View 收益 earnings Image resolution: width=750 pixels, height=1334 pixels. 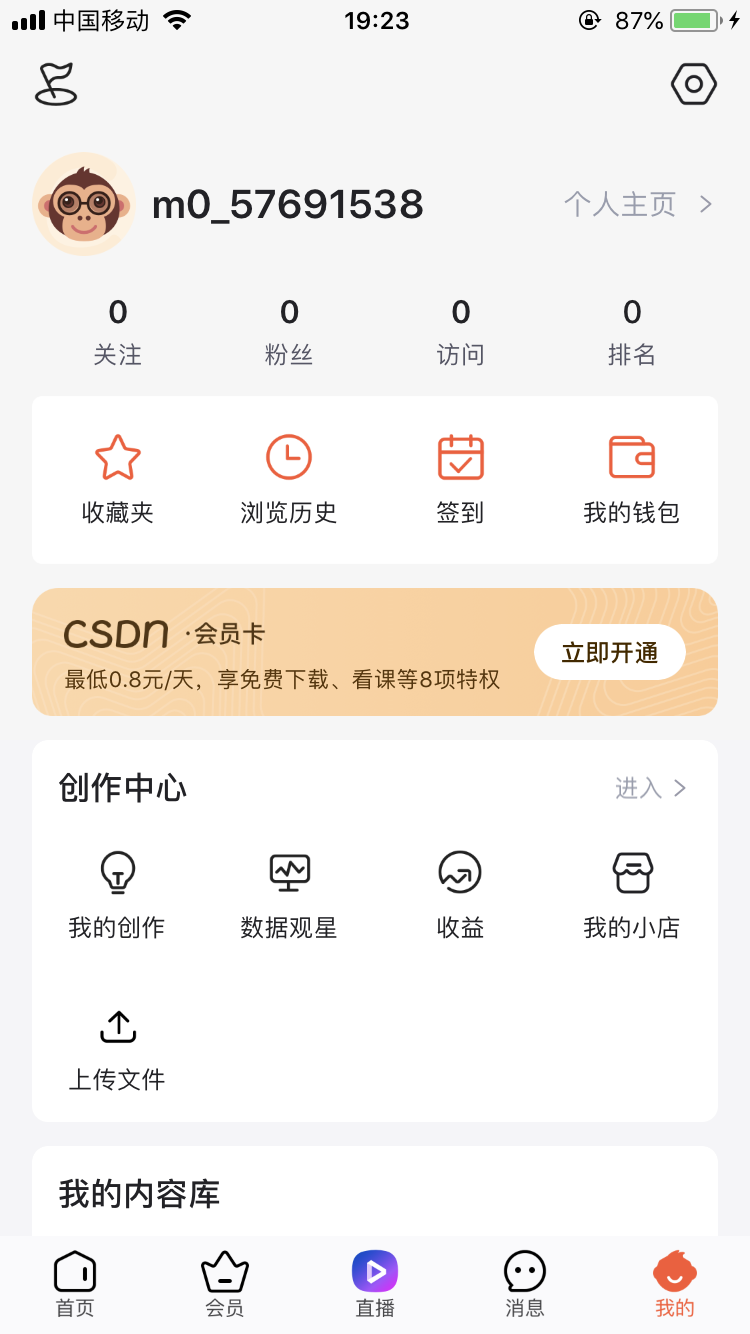[460, 895]
